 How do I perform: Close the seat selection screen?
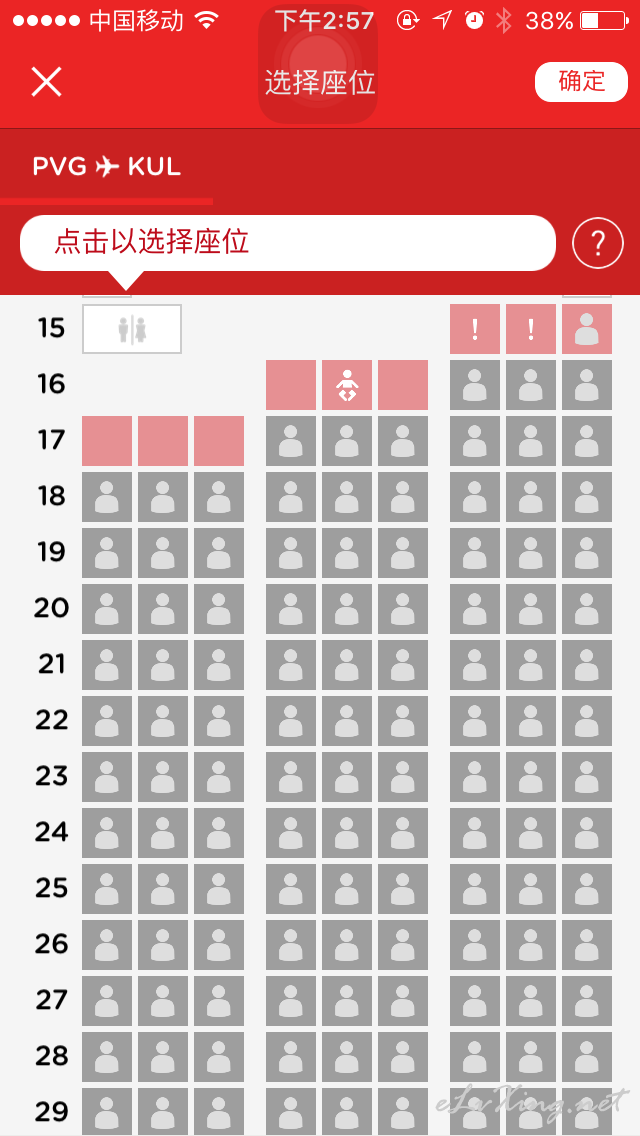(x=46, y=81)
